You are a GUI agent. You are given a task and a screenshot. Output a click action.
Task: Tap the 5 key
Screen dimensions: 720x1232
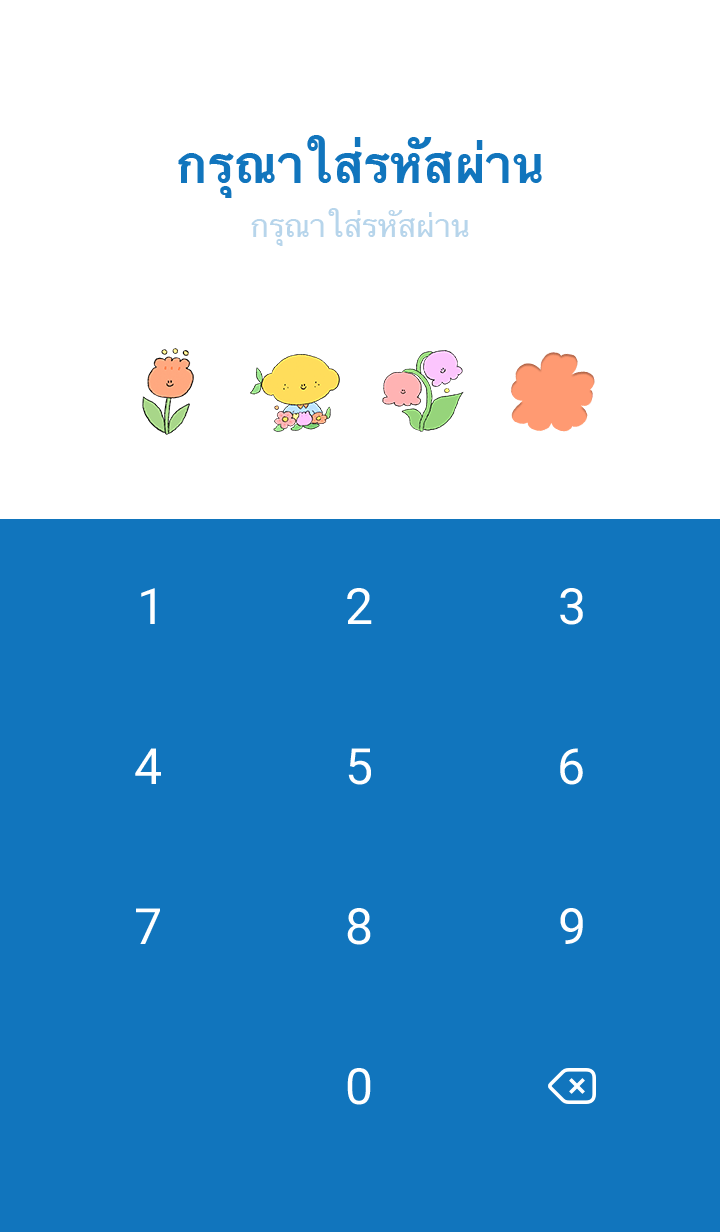pos(359,767)
